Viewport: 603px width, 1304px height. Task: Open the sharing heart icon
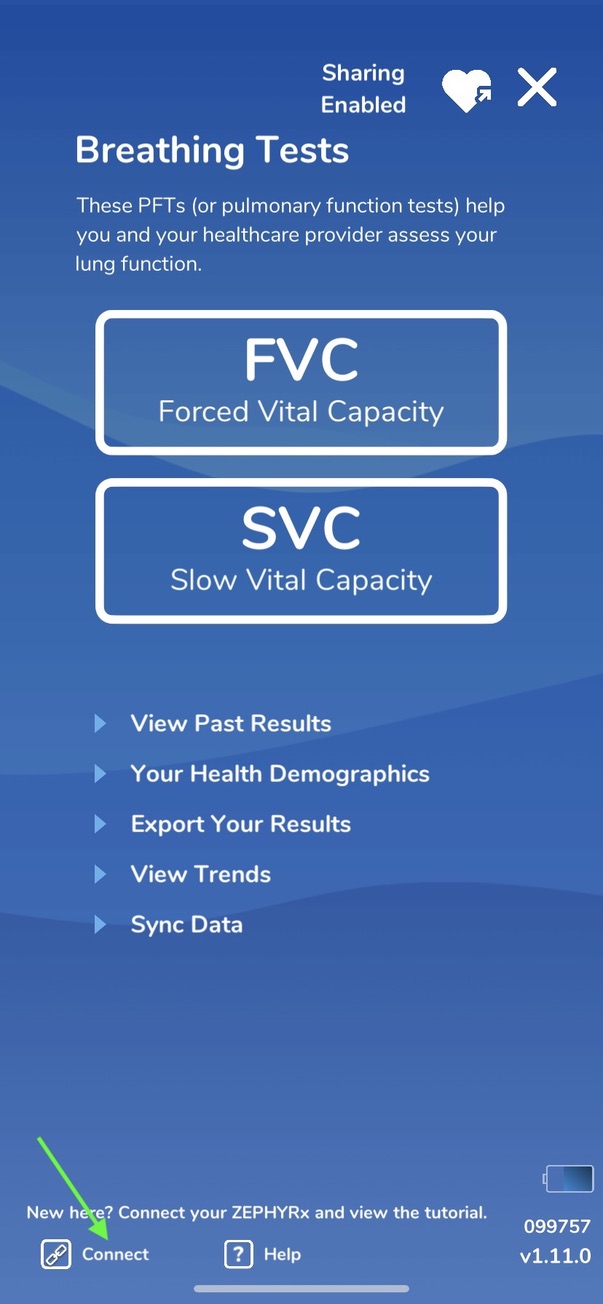click(466, 90)
